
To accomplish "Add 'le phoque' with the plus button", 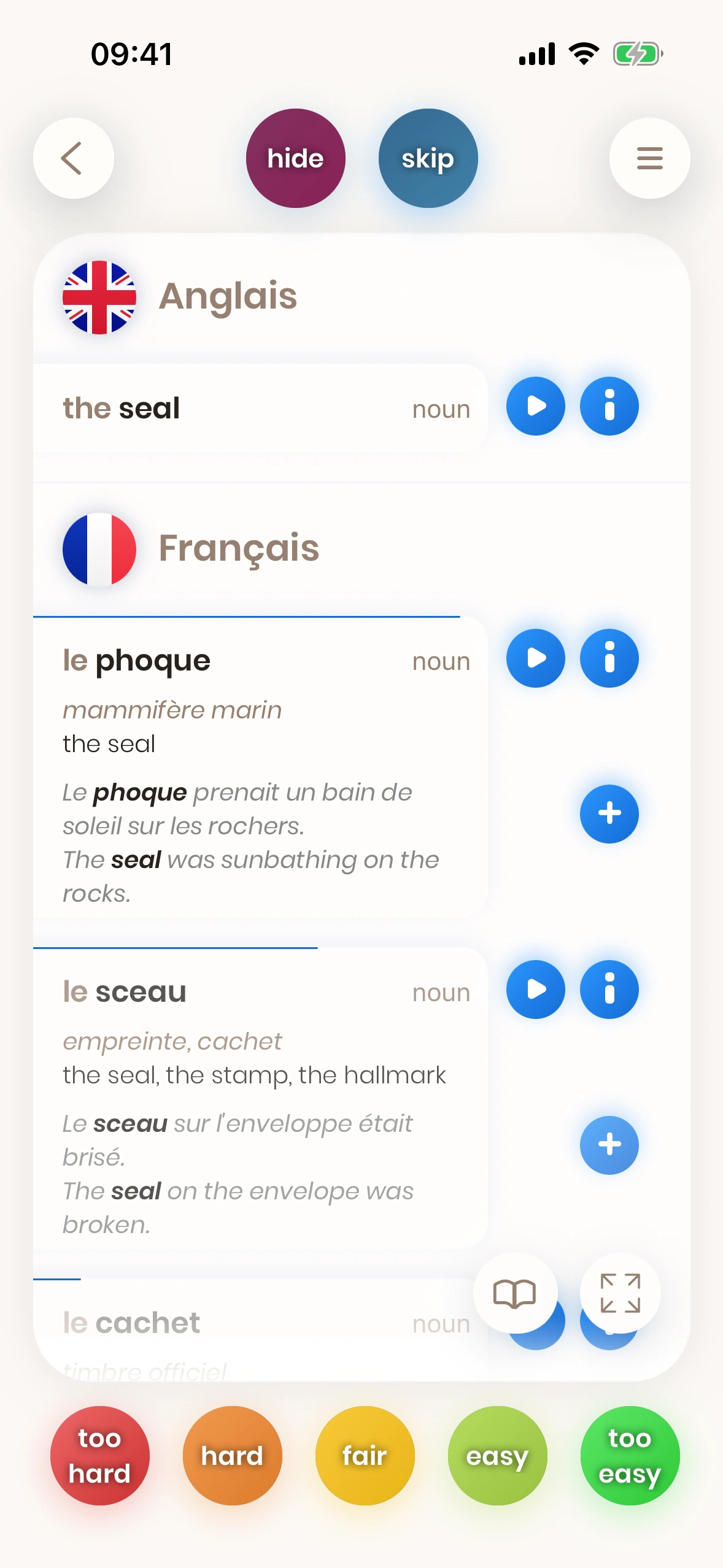I will tap(609, 813).
